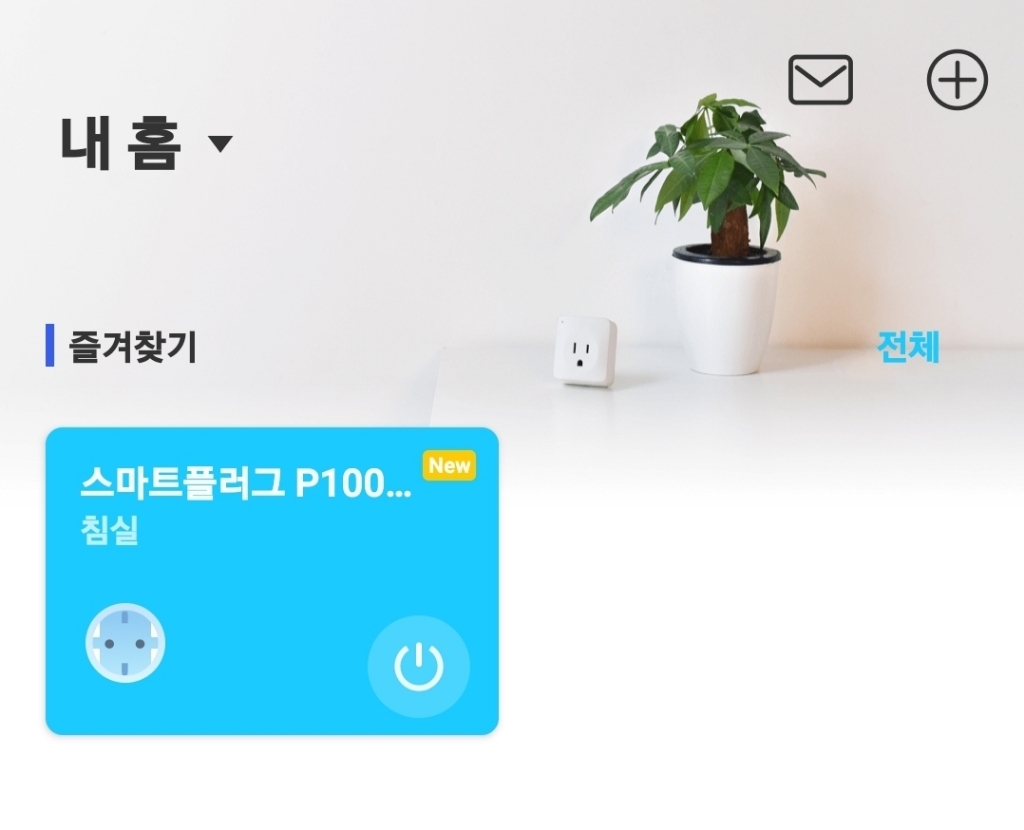This screenshot has width=1024, height=830.
Task: Show all devices via 전체 link
Action: point(907,347)
